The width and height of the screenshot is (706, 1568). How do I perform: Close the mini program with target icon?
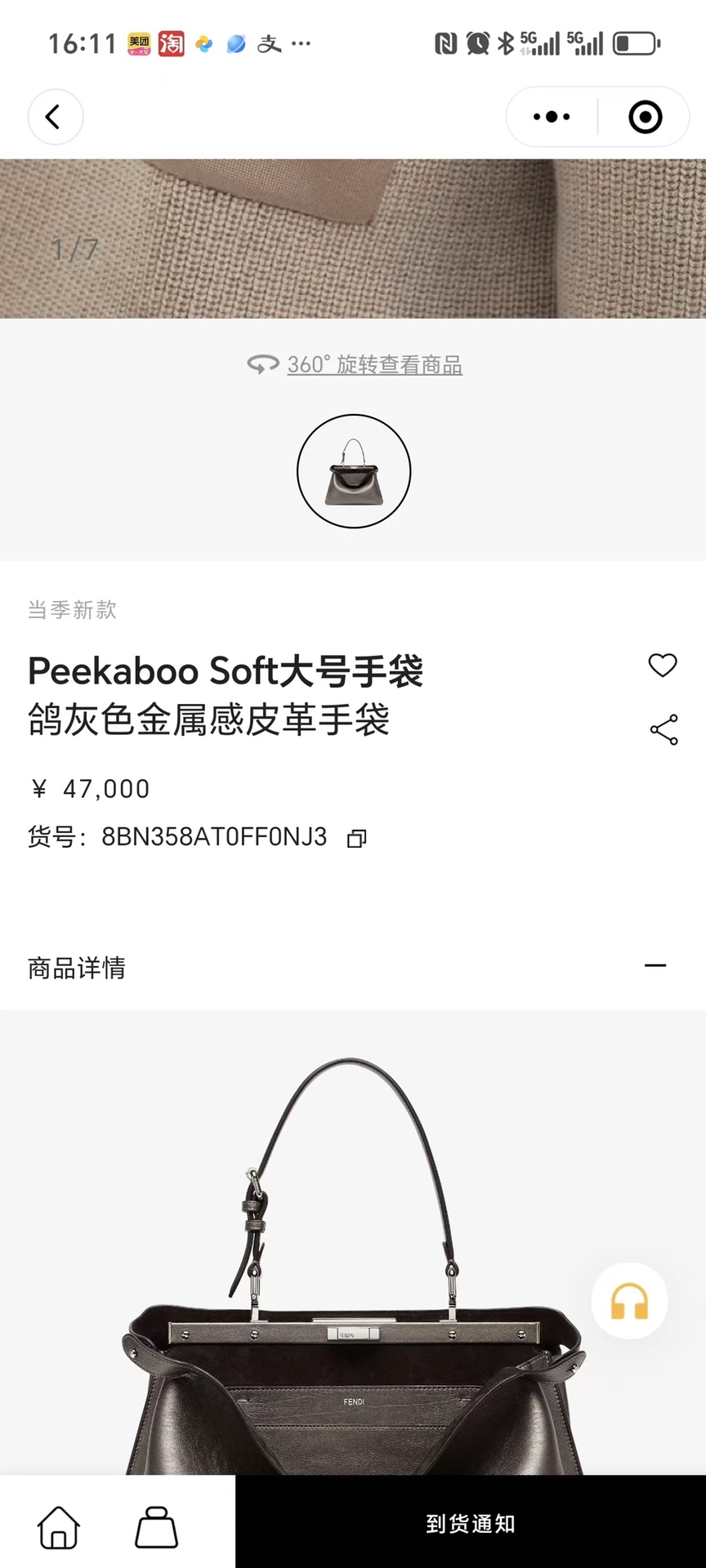click(645, 118)
